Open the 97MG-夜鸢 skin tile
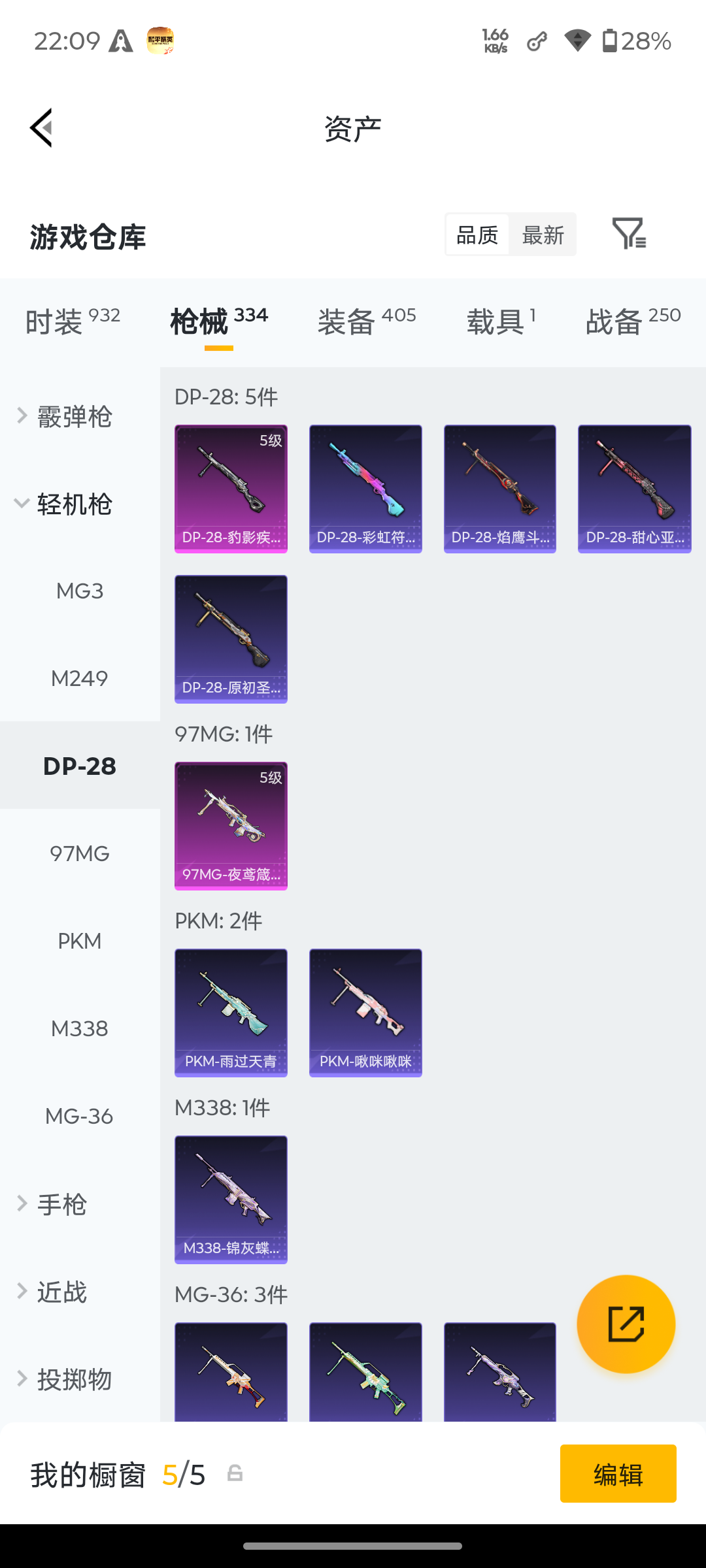This screenshot has width=706, height=1568. [231, 826]
